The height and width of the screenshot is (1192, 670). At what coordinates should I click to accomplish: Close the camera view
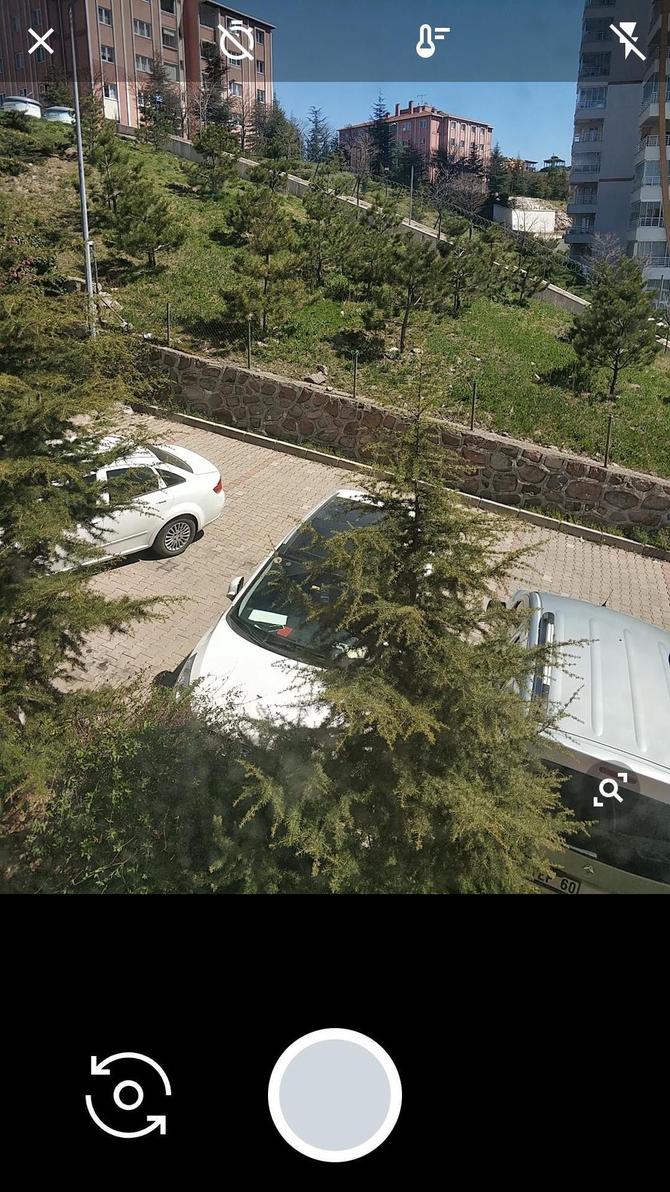41,41
